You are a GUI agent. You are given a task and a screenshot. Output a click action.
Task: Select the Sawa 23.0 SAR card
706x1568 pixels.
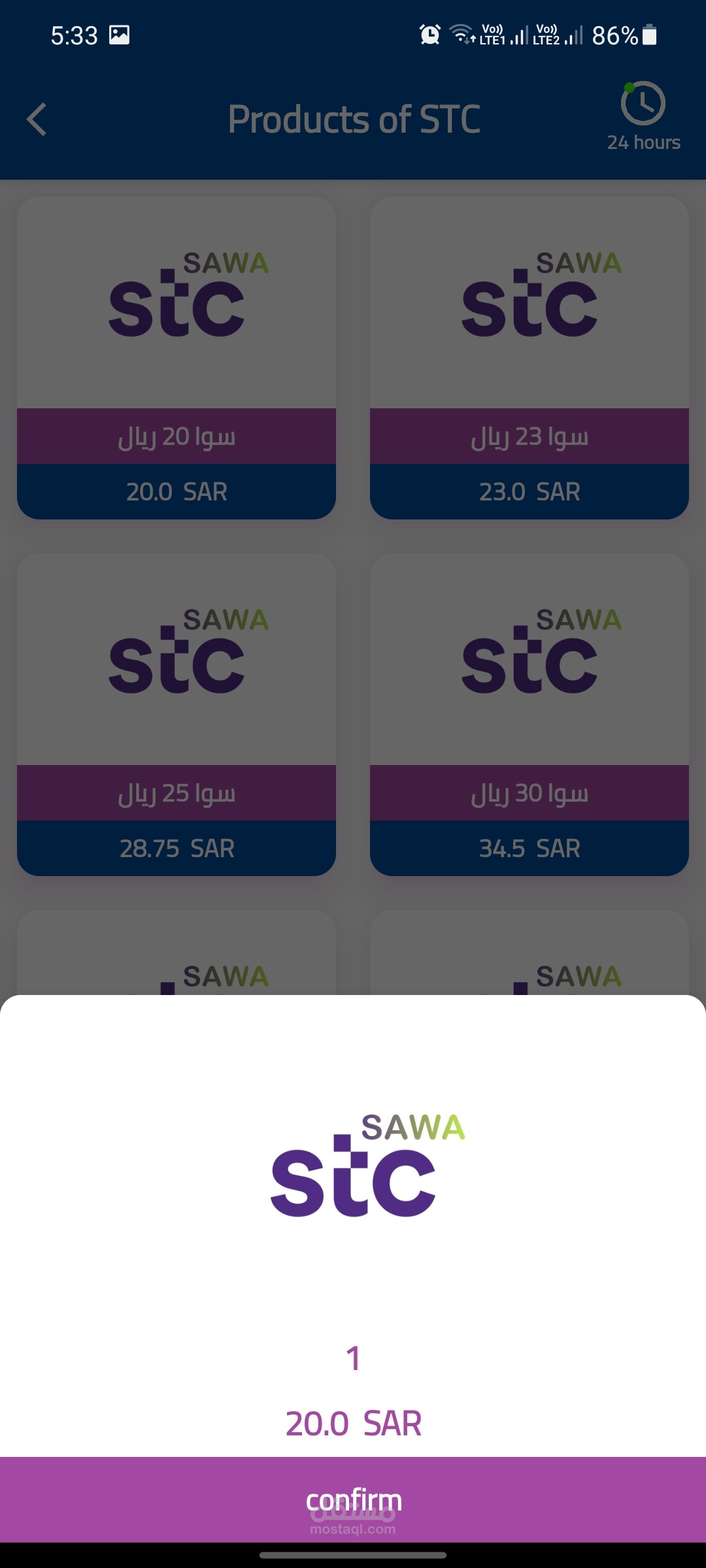529,358
